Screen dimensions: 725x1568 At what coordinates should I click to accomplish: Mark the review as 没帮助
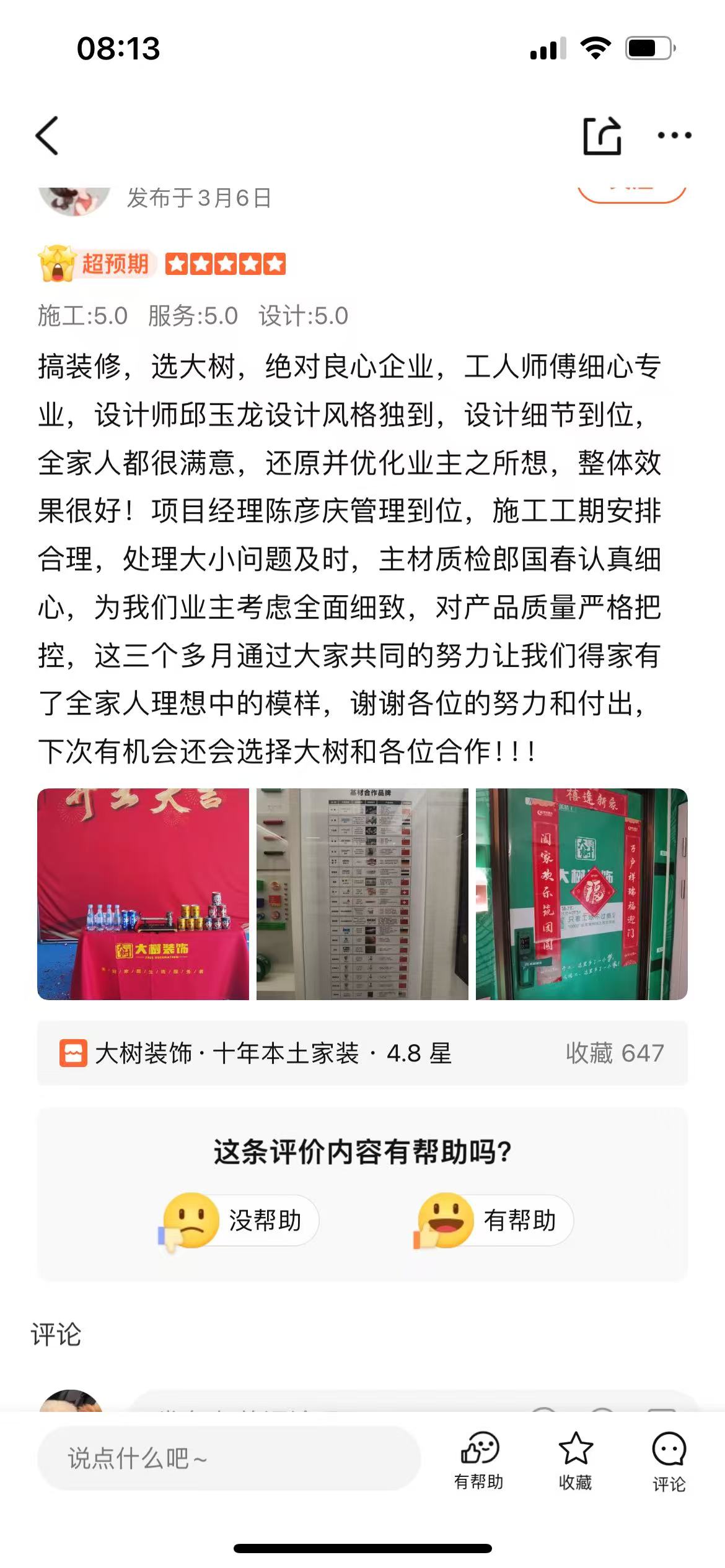[240, 1220]
